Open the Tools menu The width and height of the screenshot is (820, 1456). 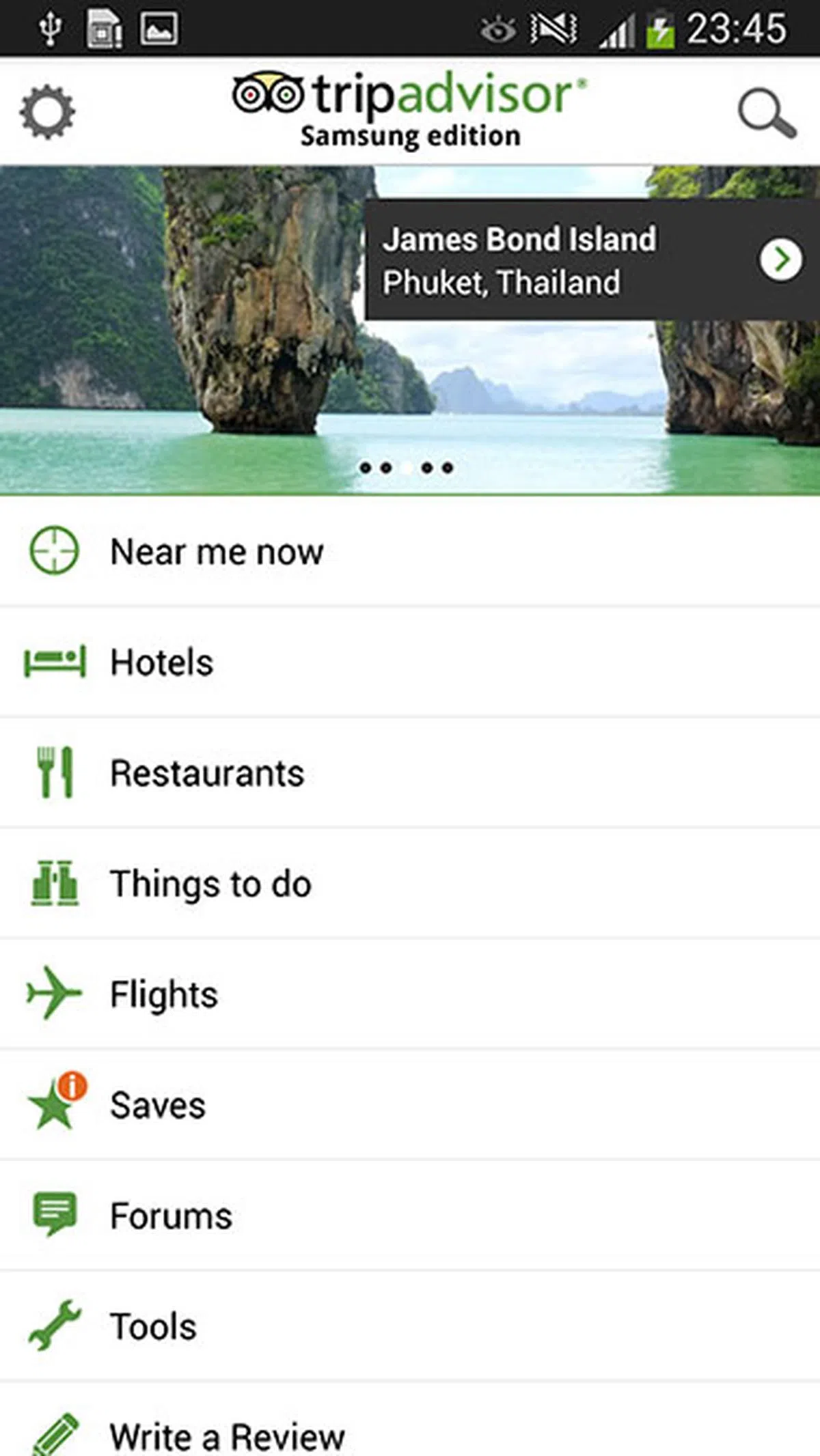pyautogui.click(x=153, y=1326)
